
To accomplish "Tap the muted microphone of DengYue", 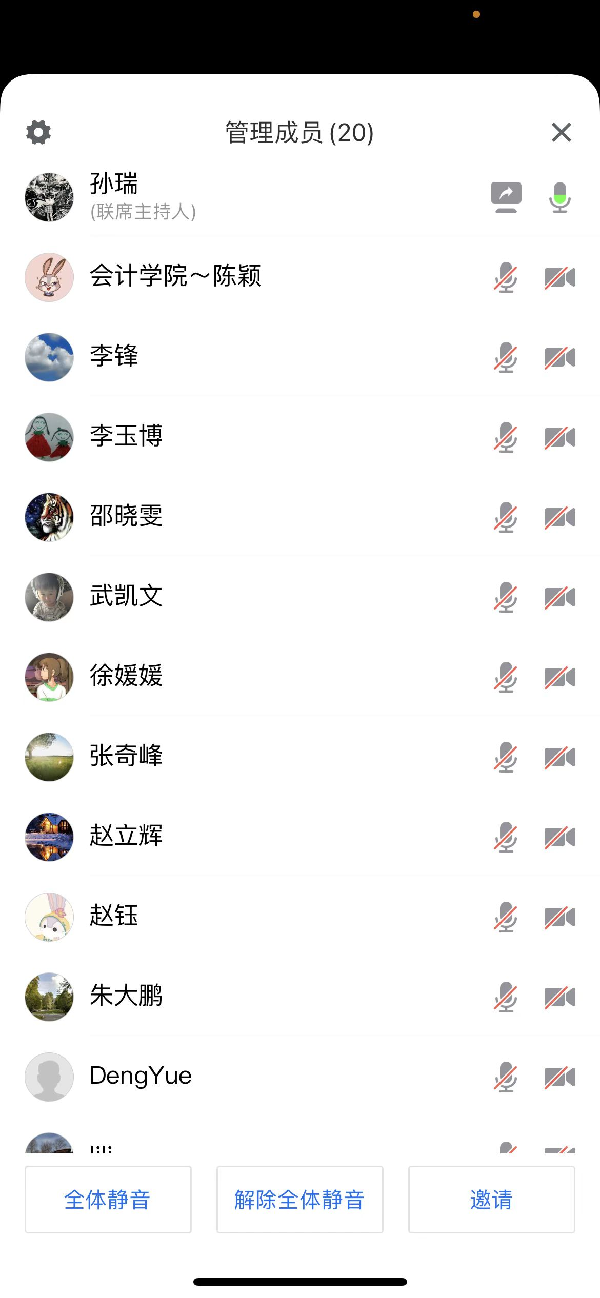I will (506, 1077).
